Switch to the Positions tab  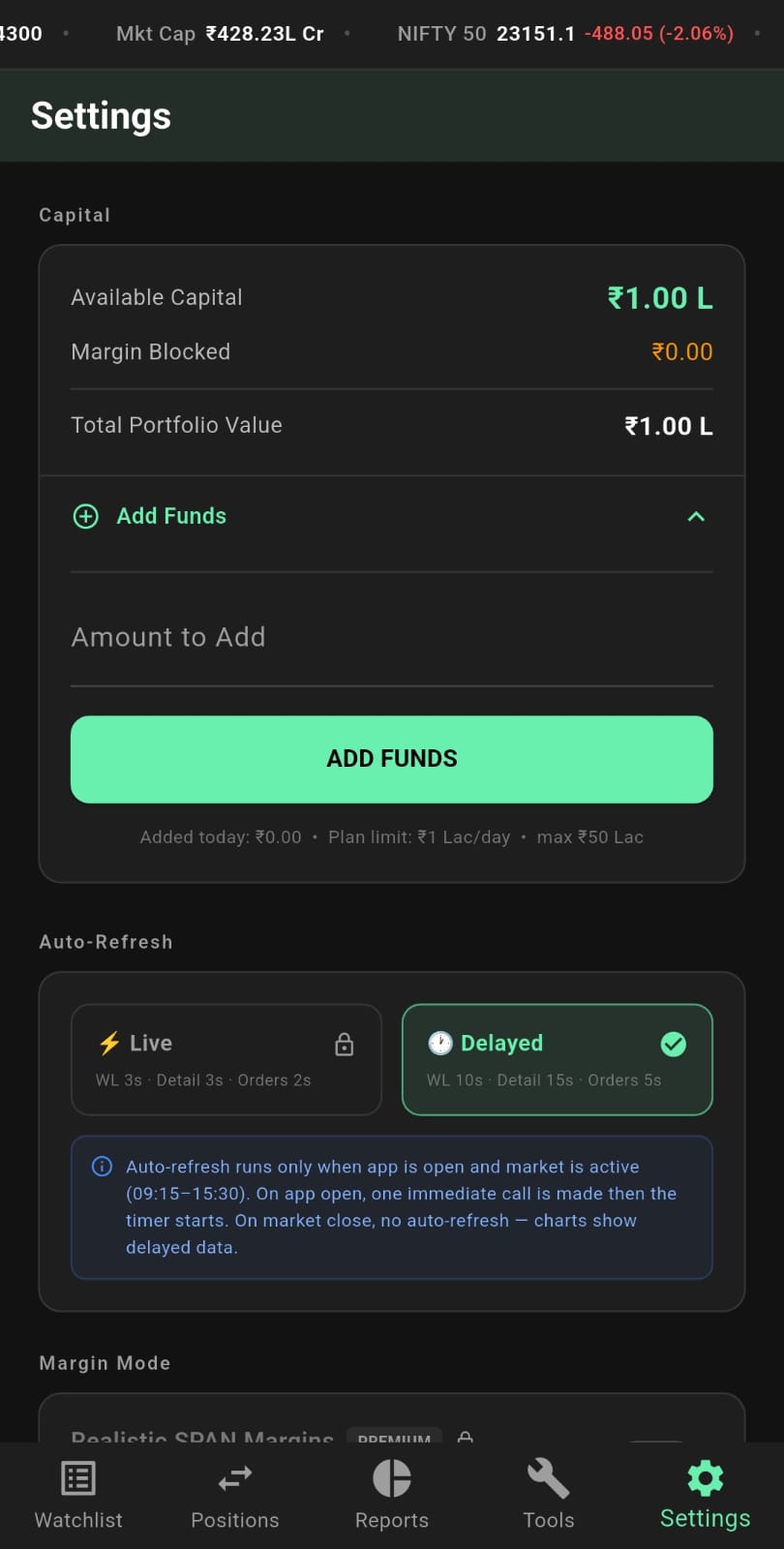[234, 1496]
